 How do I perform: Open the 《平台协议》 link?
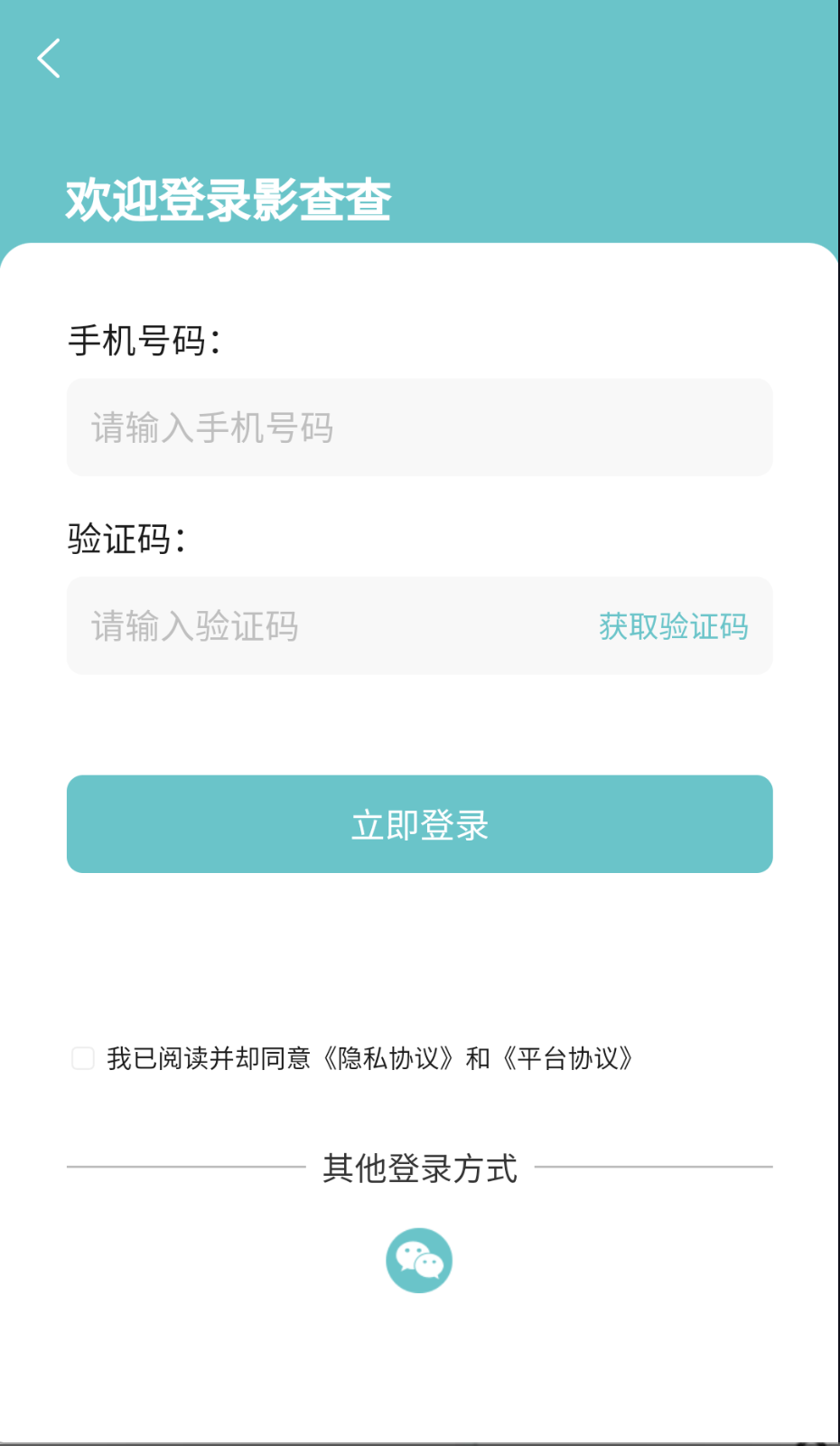click(569, 1058)
